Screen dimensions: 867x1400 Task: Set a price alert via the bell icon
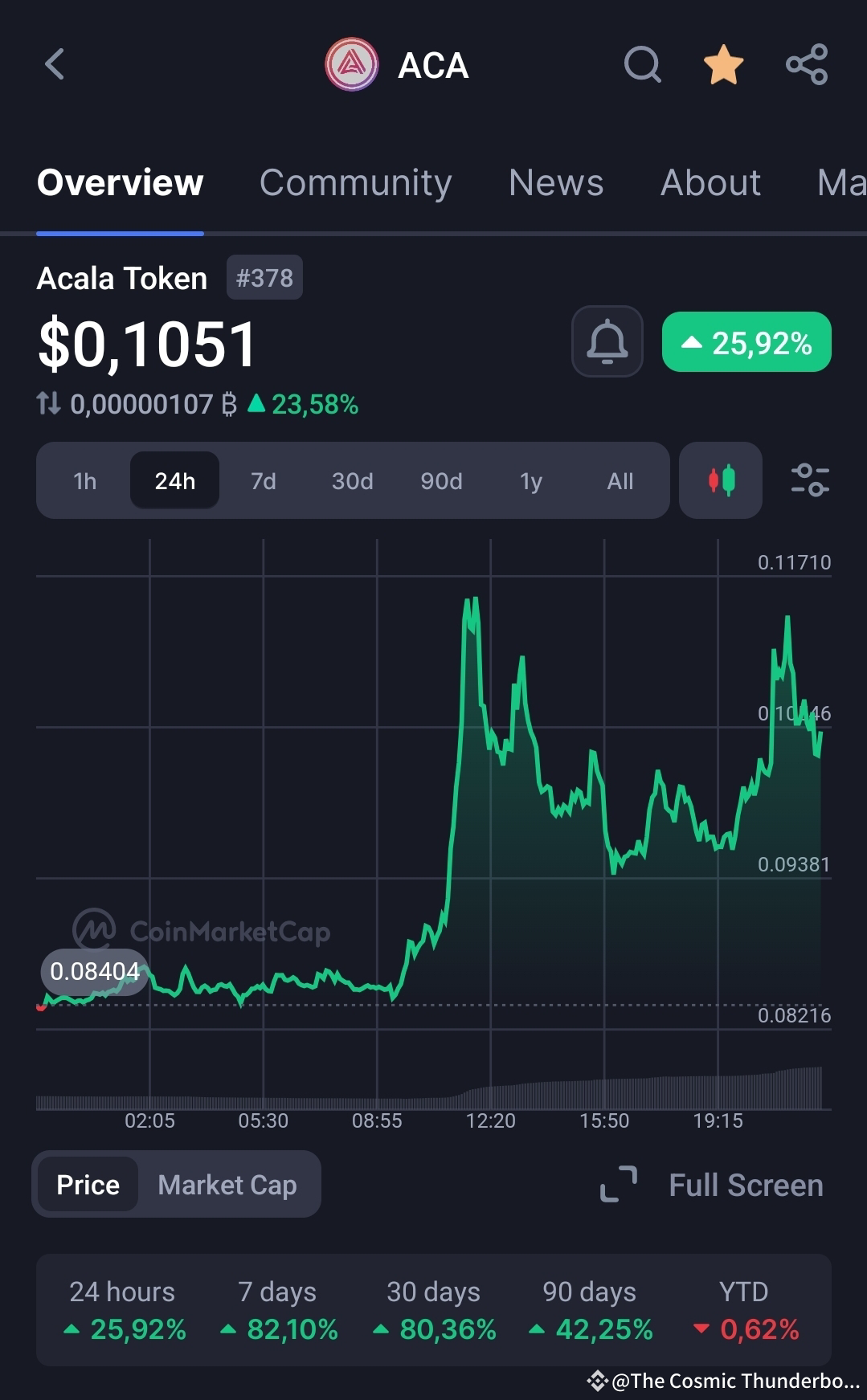click(x=607, y=342)
